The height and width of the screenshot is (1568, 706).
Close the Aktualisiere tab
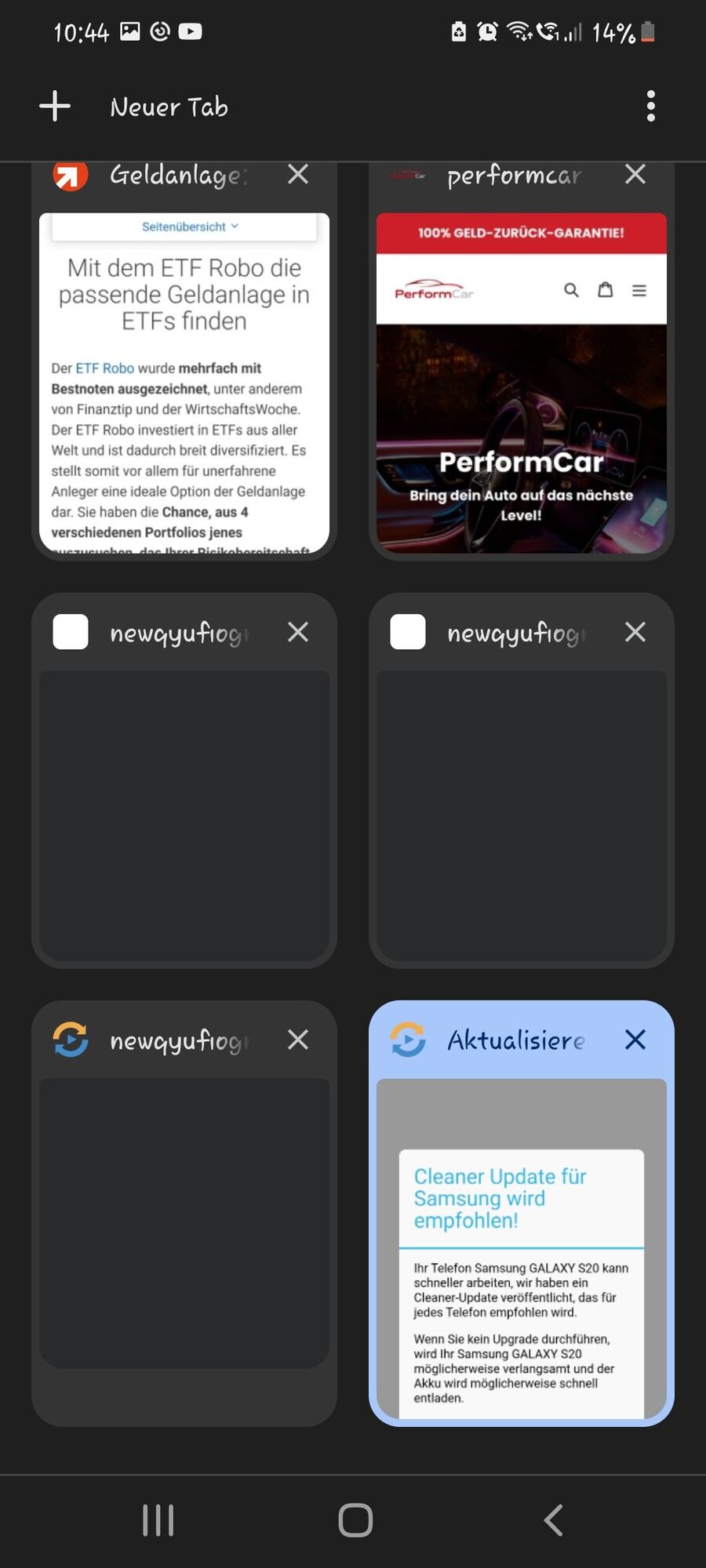pos(635,1040)
